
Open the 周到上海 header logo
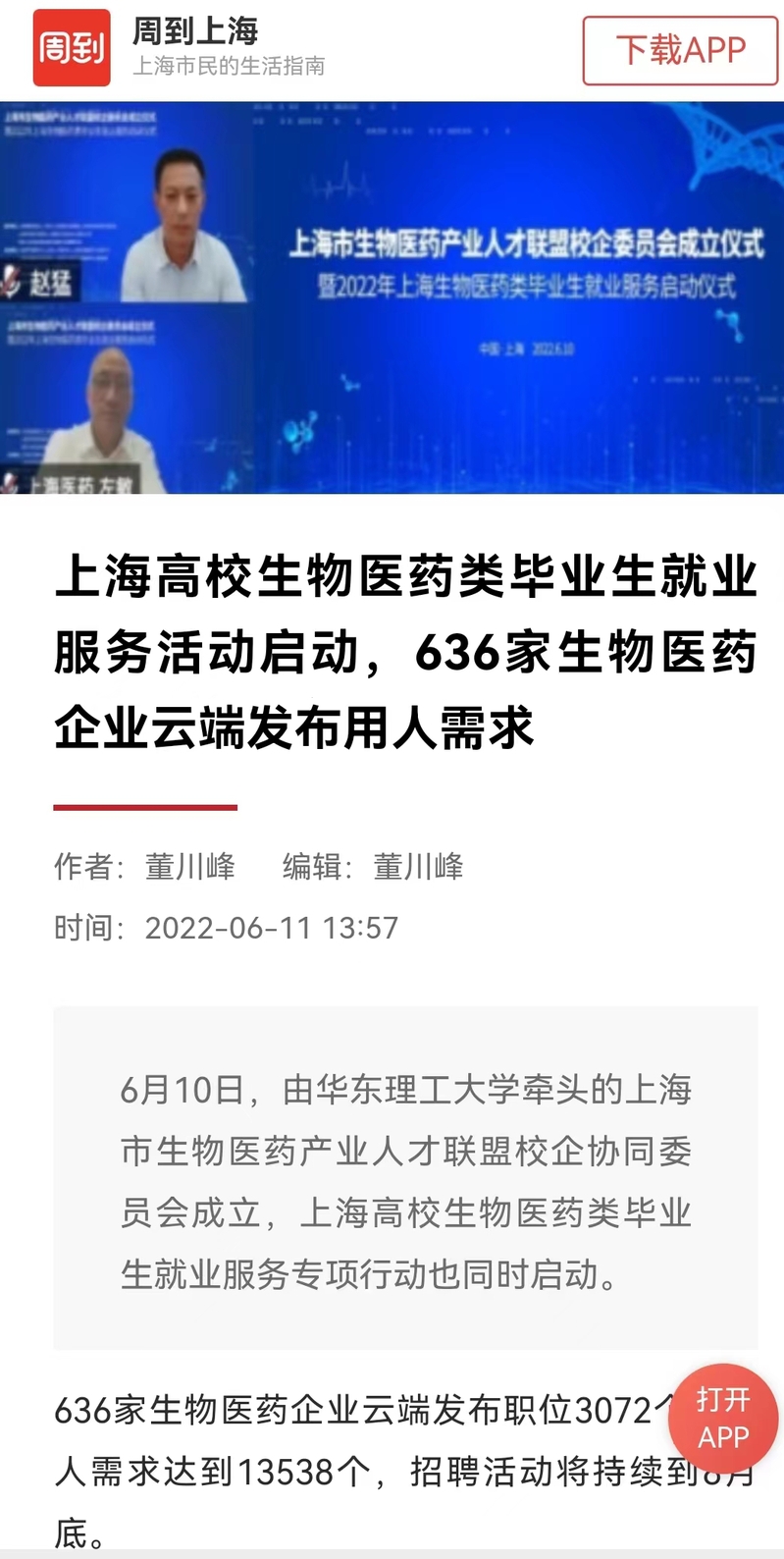coord(72,48)
